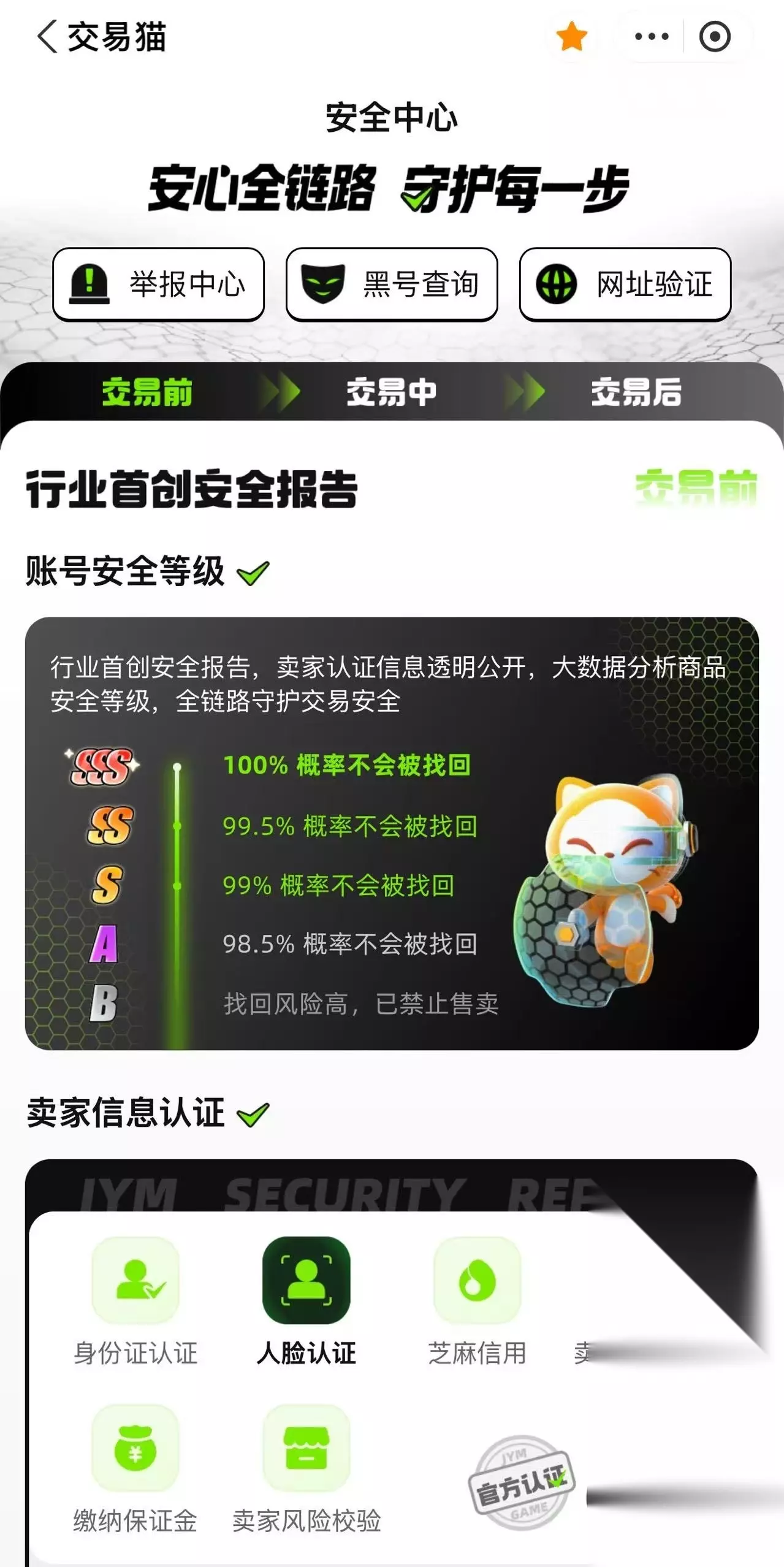Select the 人脸认证 item
784x1567 pixels.
click(306, 1302)
